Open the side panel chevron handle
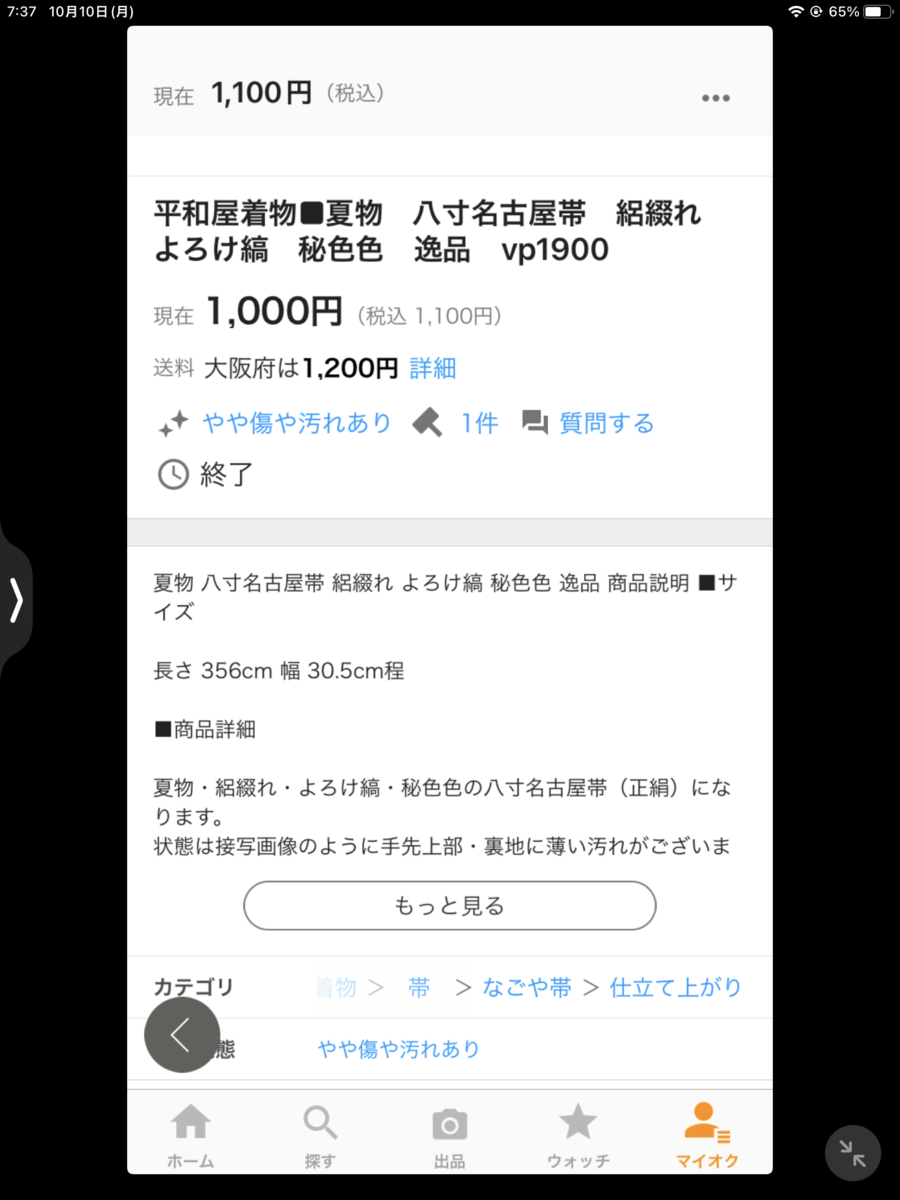 [x=16, y=600]
